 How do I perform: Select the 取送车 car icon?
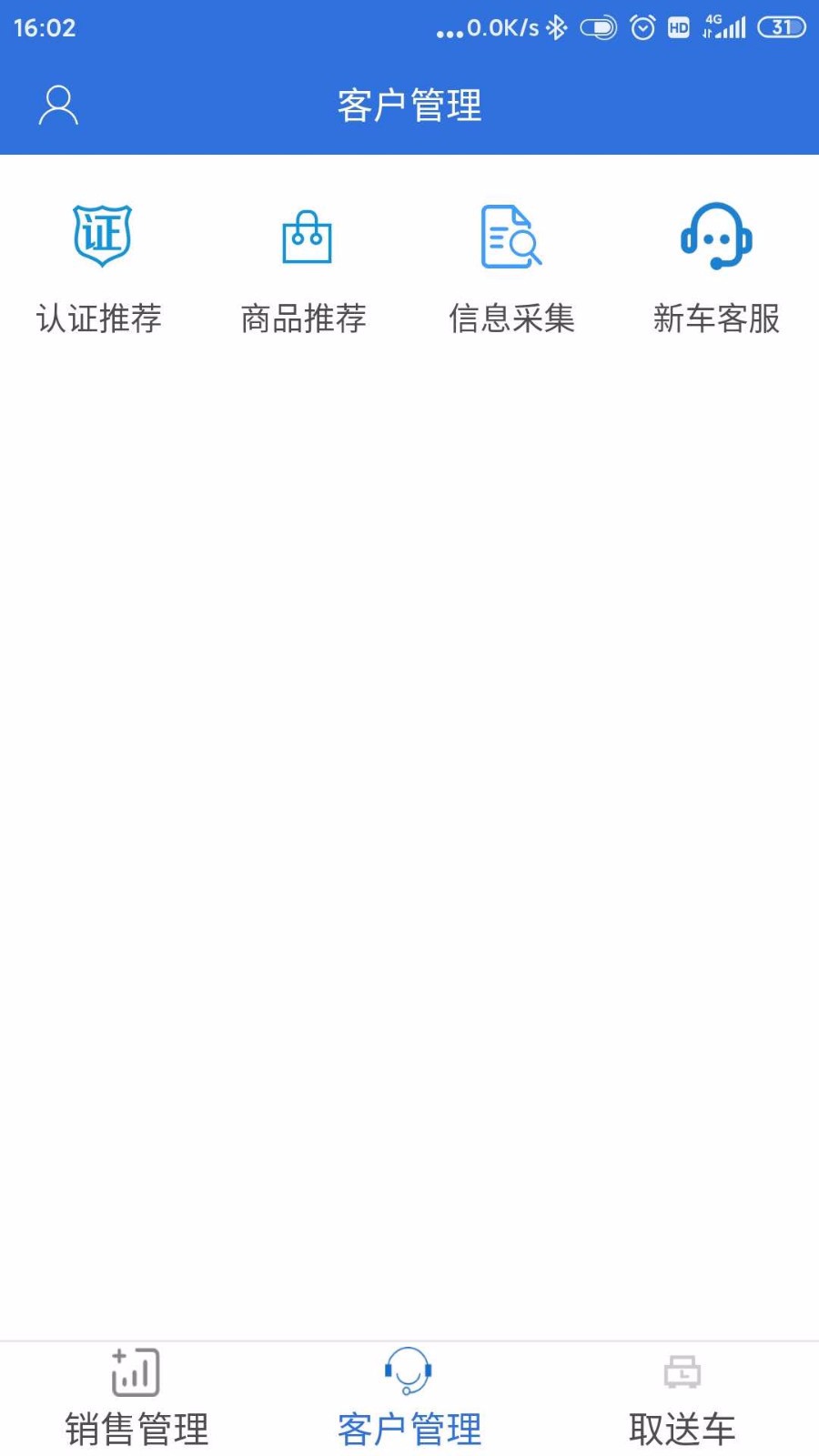[683, 1370]
